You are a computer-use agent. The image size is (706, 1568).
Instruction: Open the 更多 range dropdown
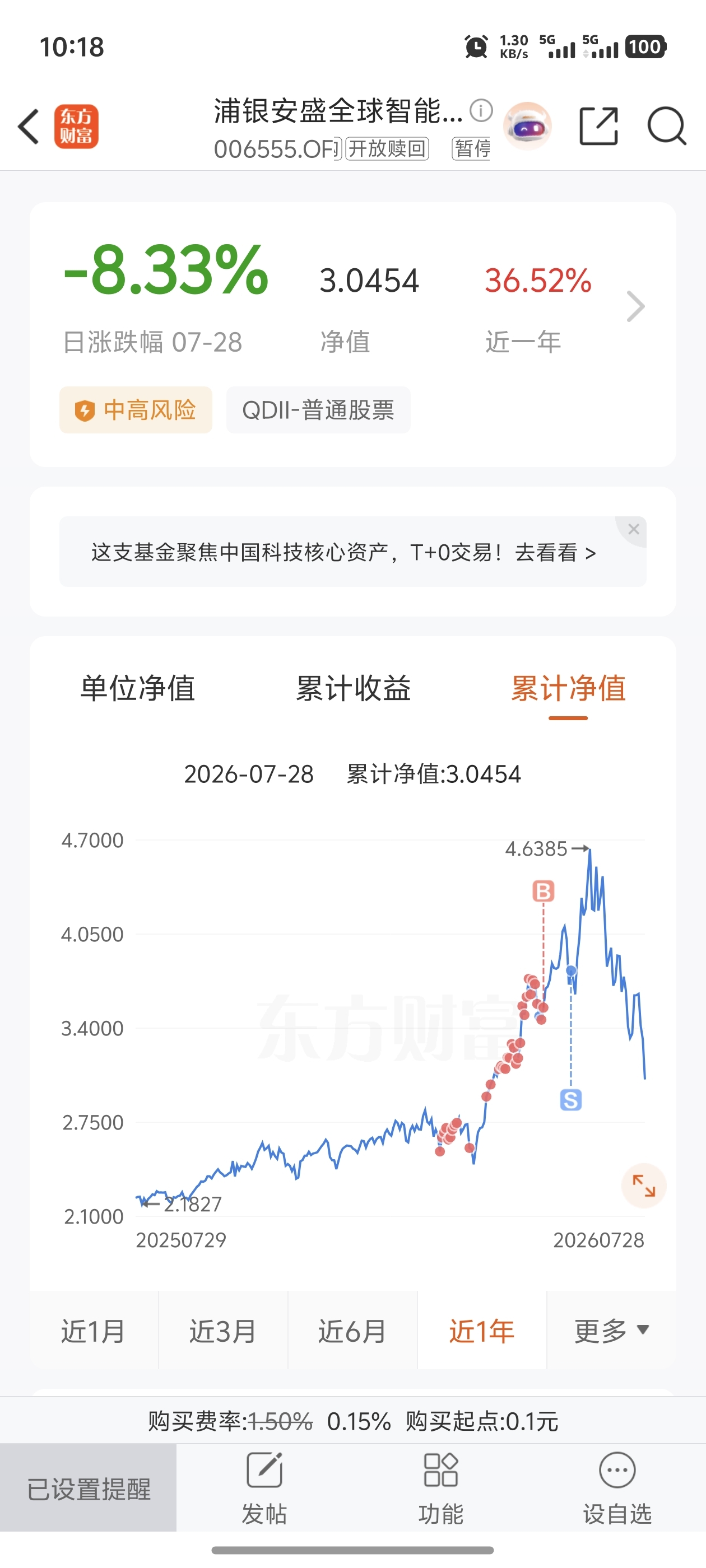pos(611,1331)
